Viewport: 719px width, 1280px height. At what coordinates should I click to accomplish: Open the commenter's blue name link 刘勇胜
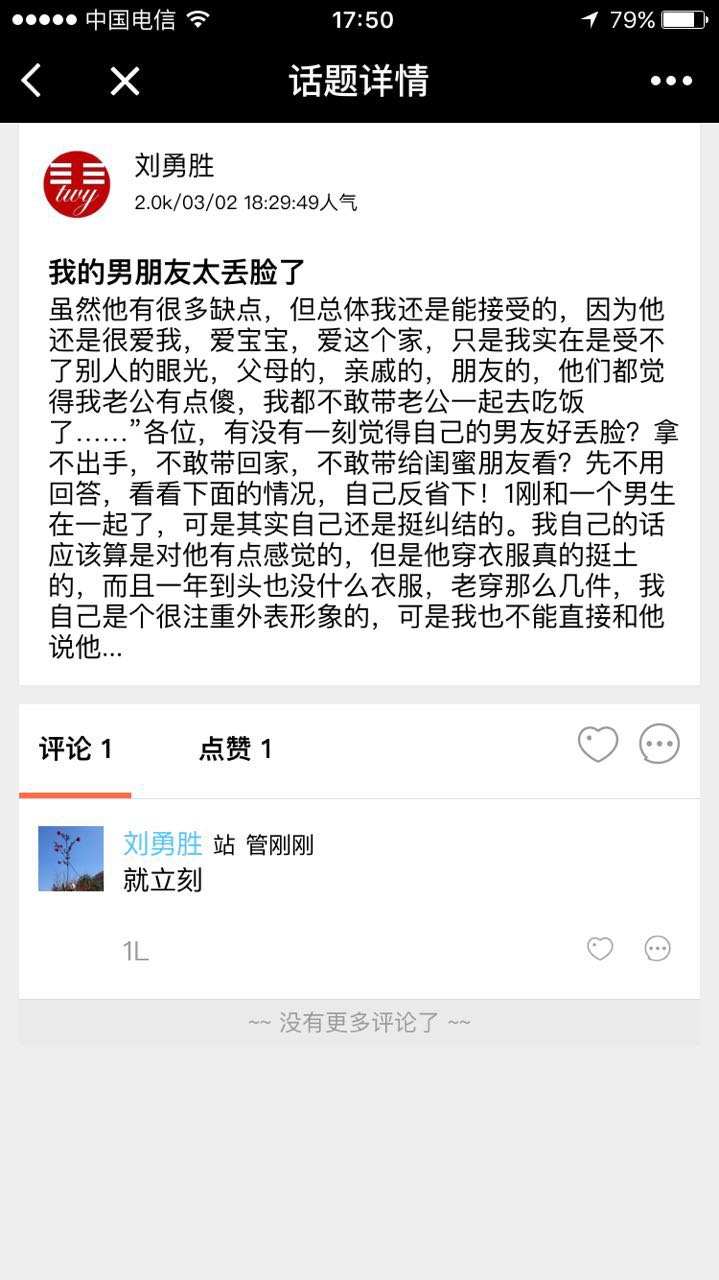click(x=163, y=844)
